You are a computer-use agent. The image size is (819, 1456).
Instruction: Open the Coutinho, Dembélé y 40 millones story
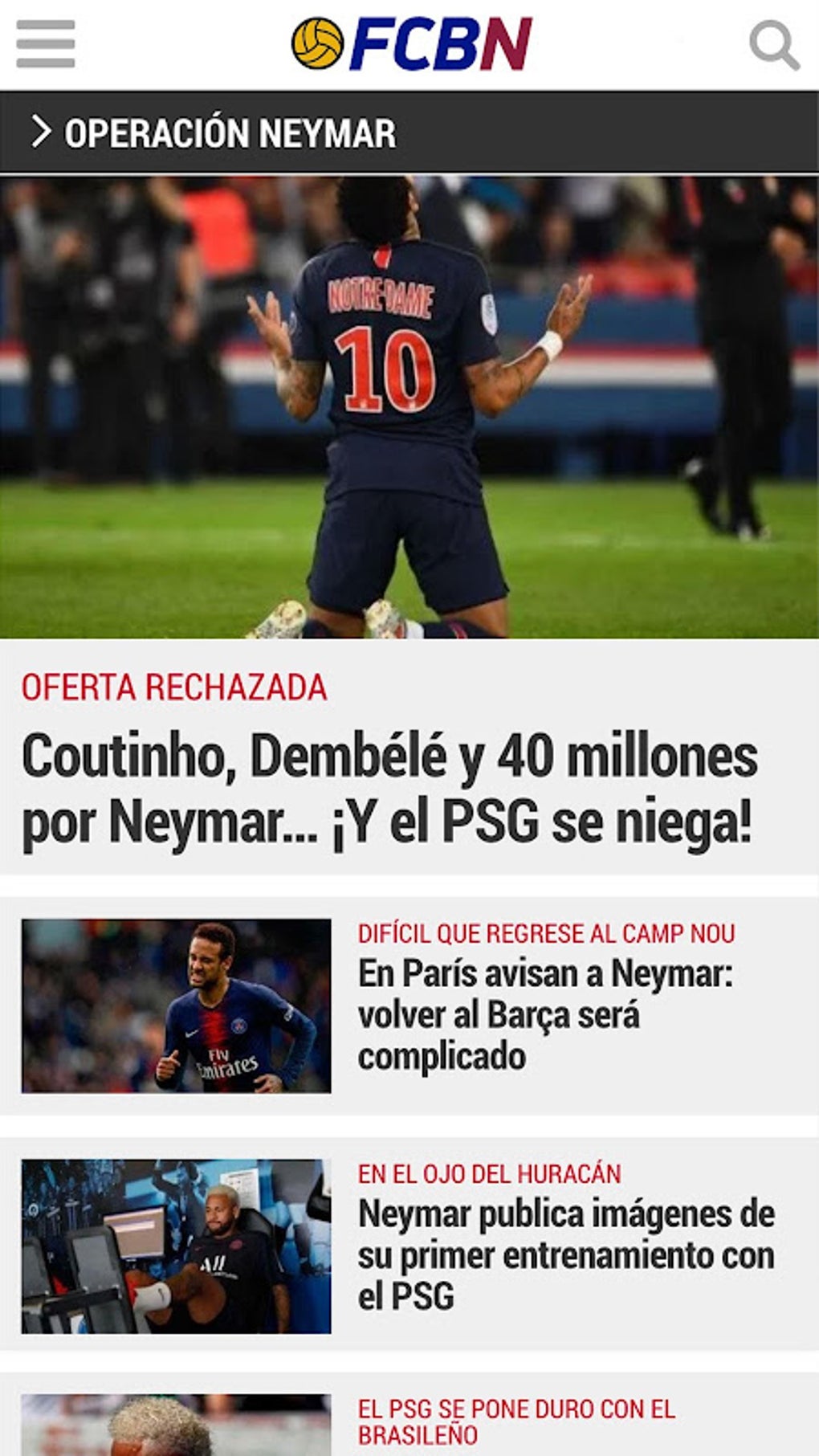click(389, 789)
